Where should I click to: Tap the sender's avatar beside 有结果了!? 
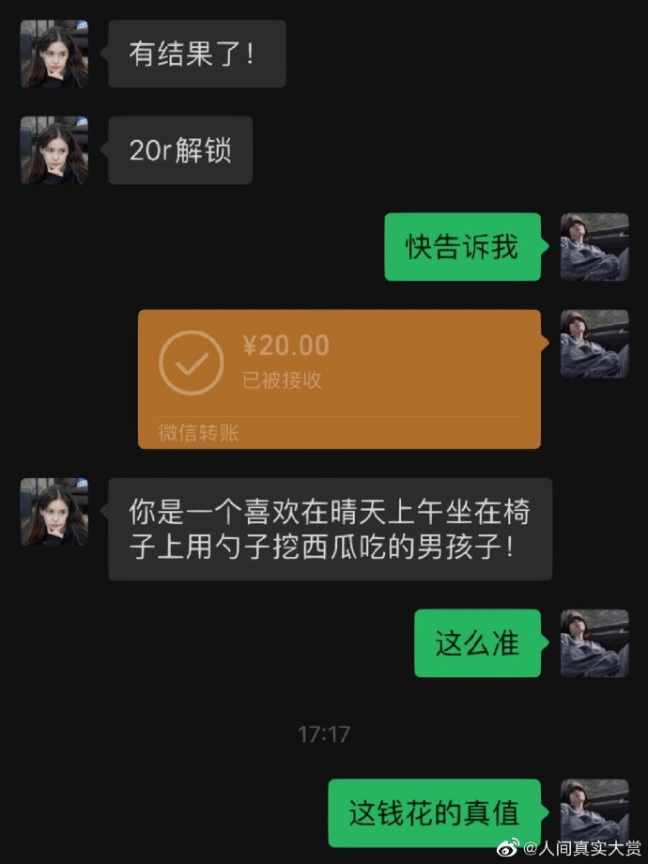(x=54, y=54)
